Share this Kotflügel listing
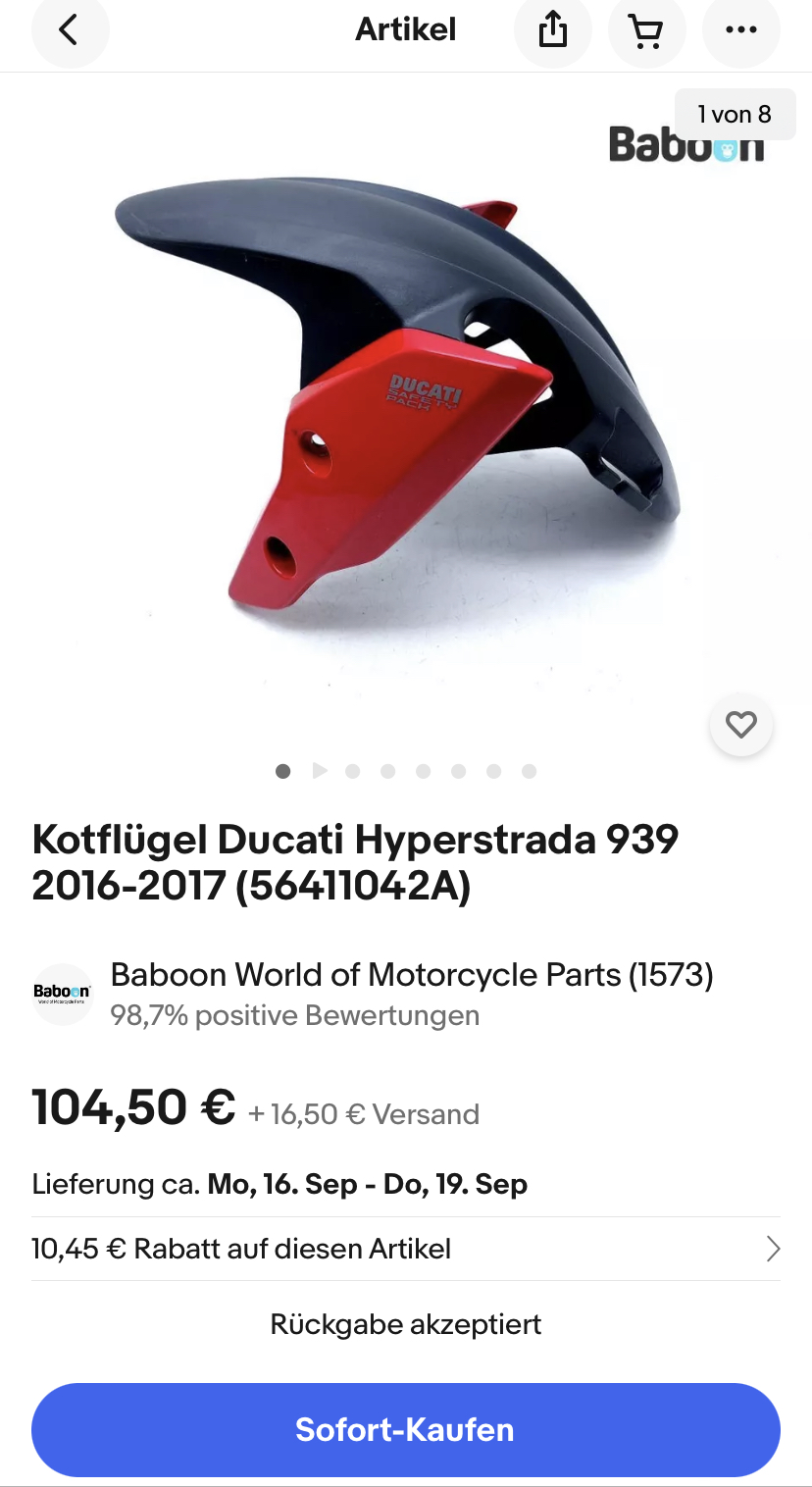The image size is (812, 1487). pos(553,30)
